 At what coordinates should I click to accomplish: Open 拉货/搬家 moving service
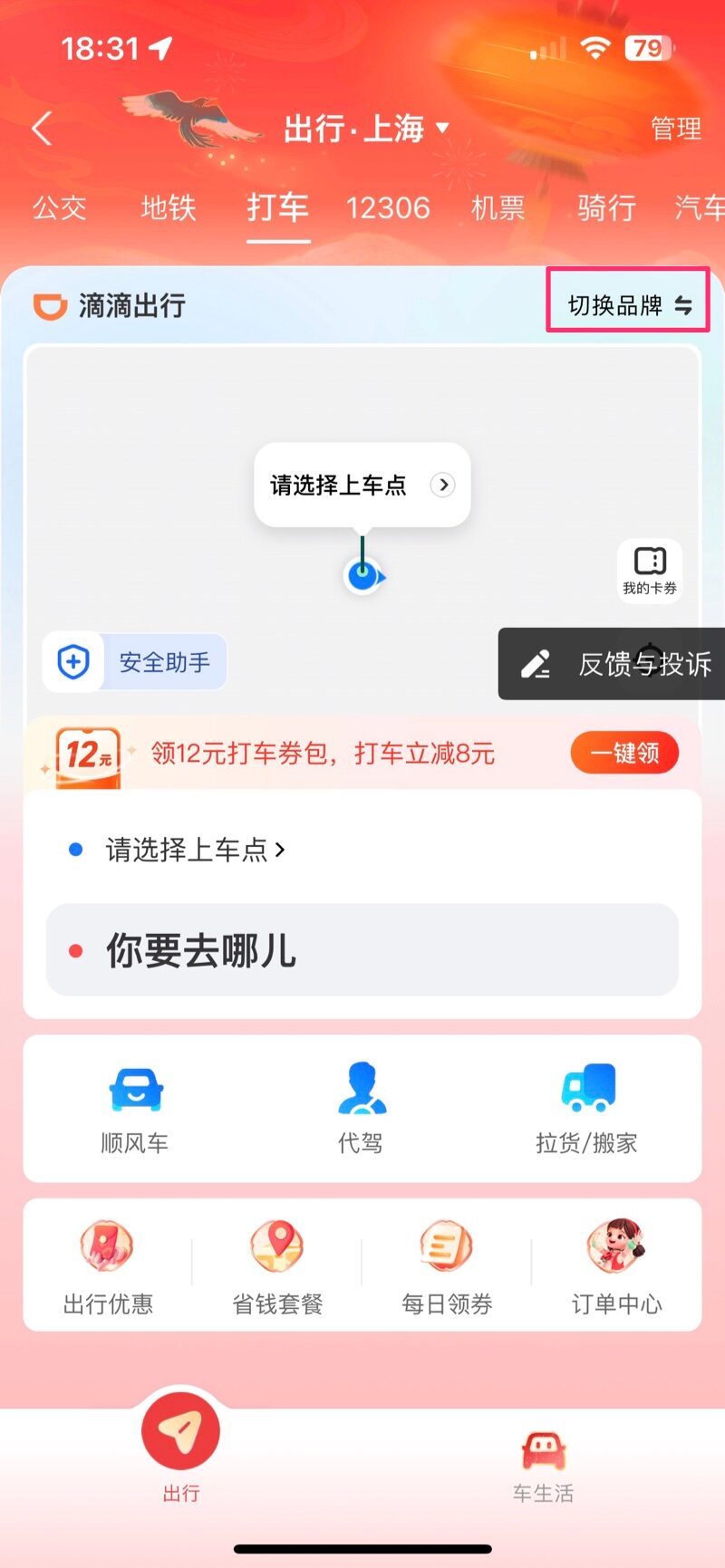pyautogui.click(x=586, y=1109)
